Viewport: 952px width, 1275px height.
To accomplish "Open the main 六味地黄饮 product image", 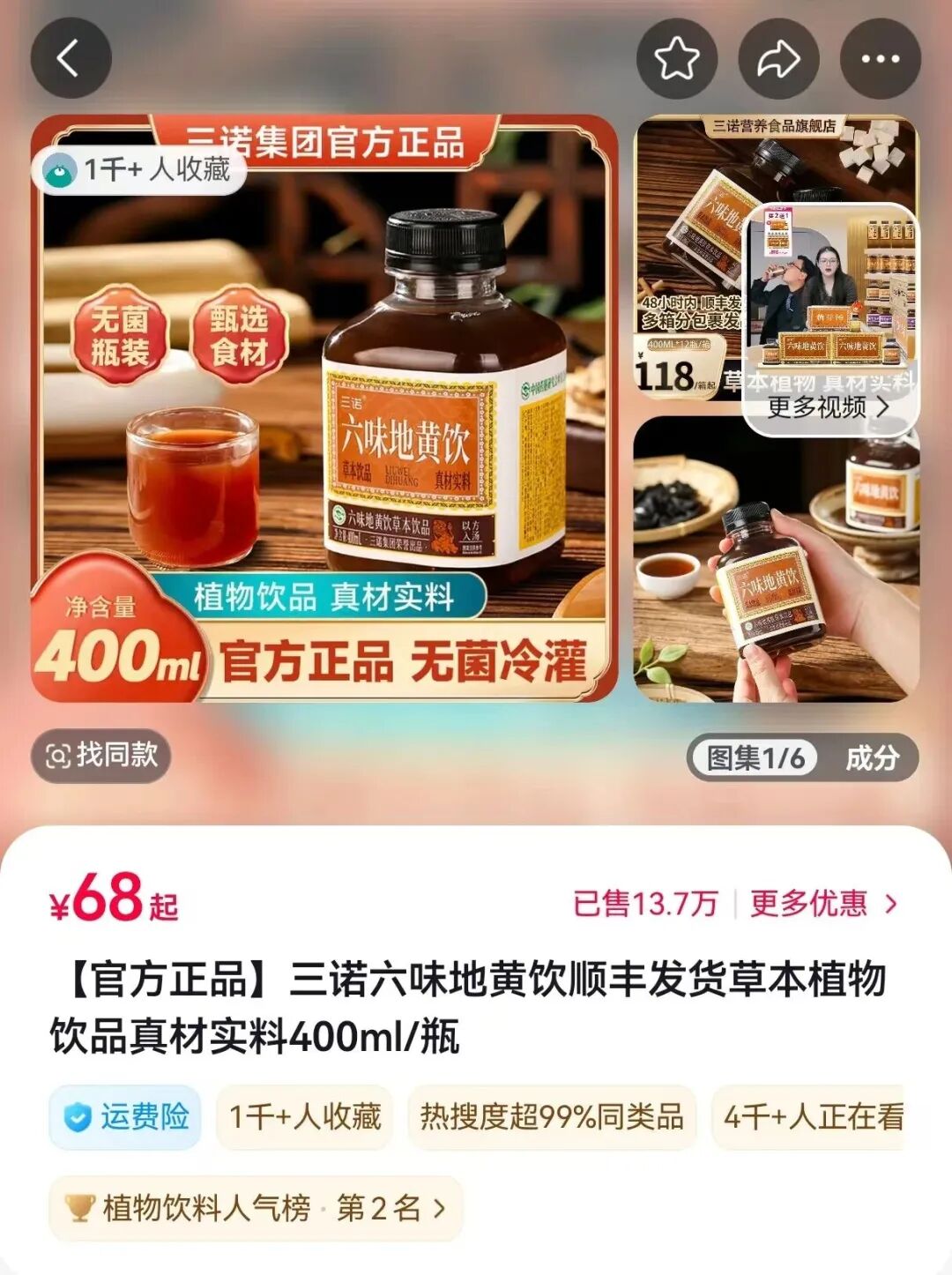I will point(324,407).
